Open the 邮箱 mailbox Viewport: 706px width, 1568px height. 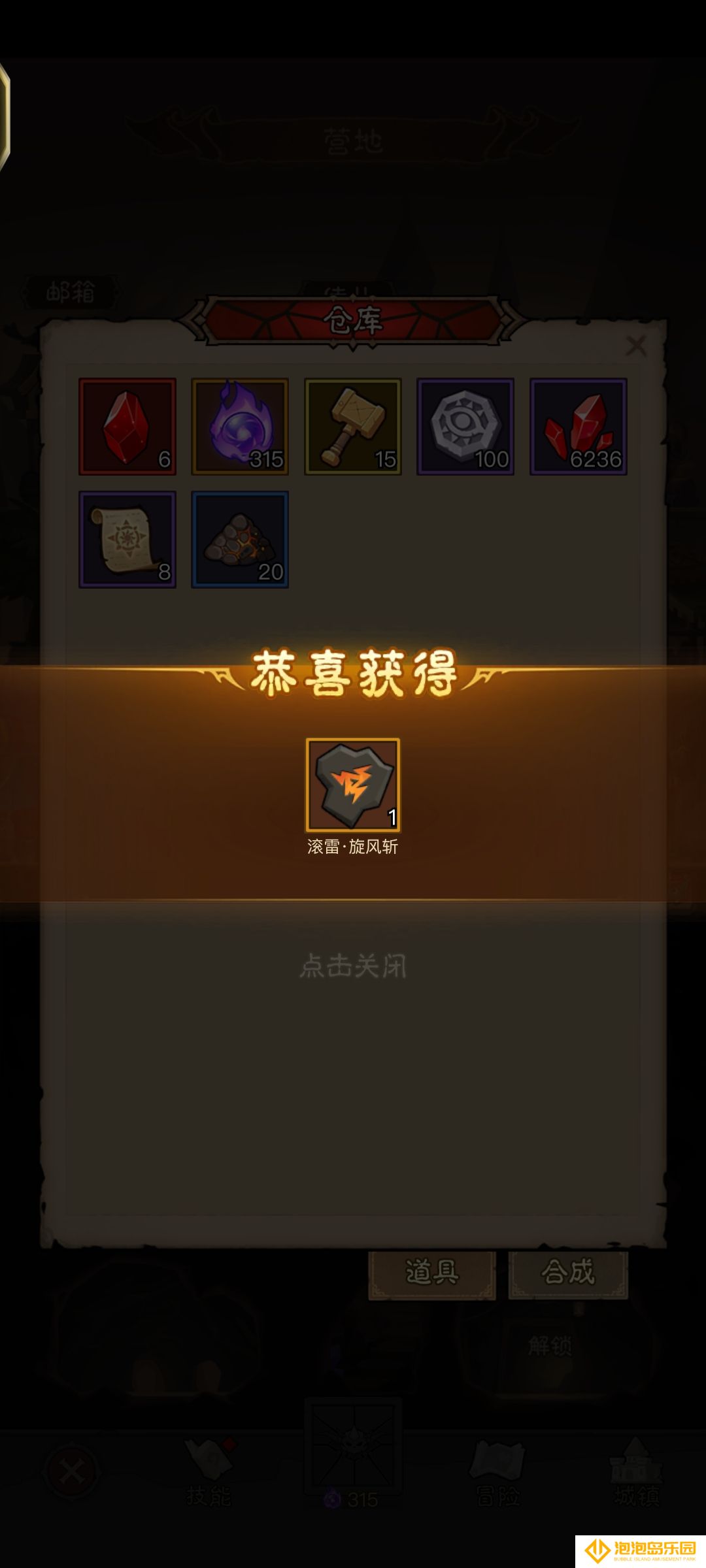(71, 291)
